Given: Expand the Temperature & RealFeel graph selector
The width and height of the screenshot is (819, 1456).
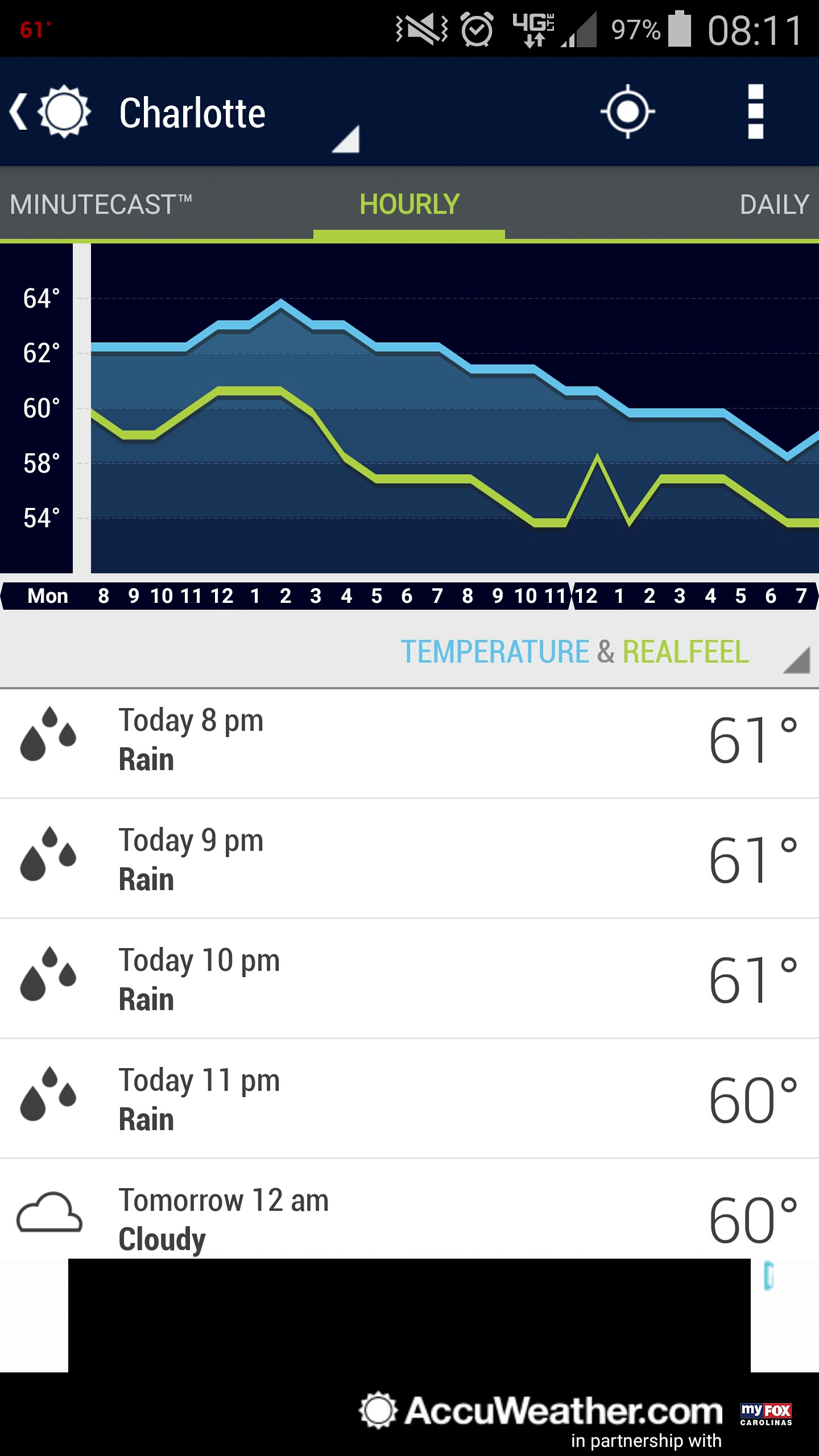Looking at the screenshot, I should point(605,652).
